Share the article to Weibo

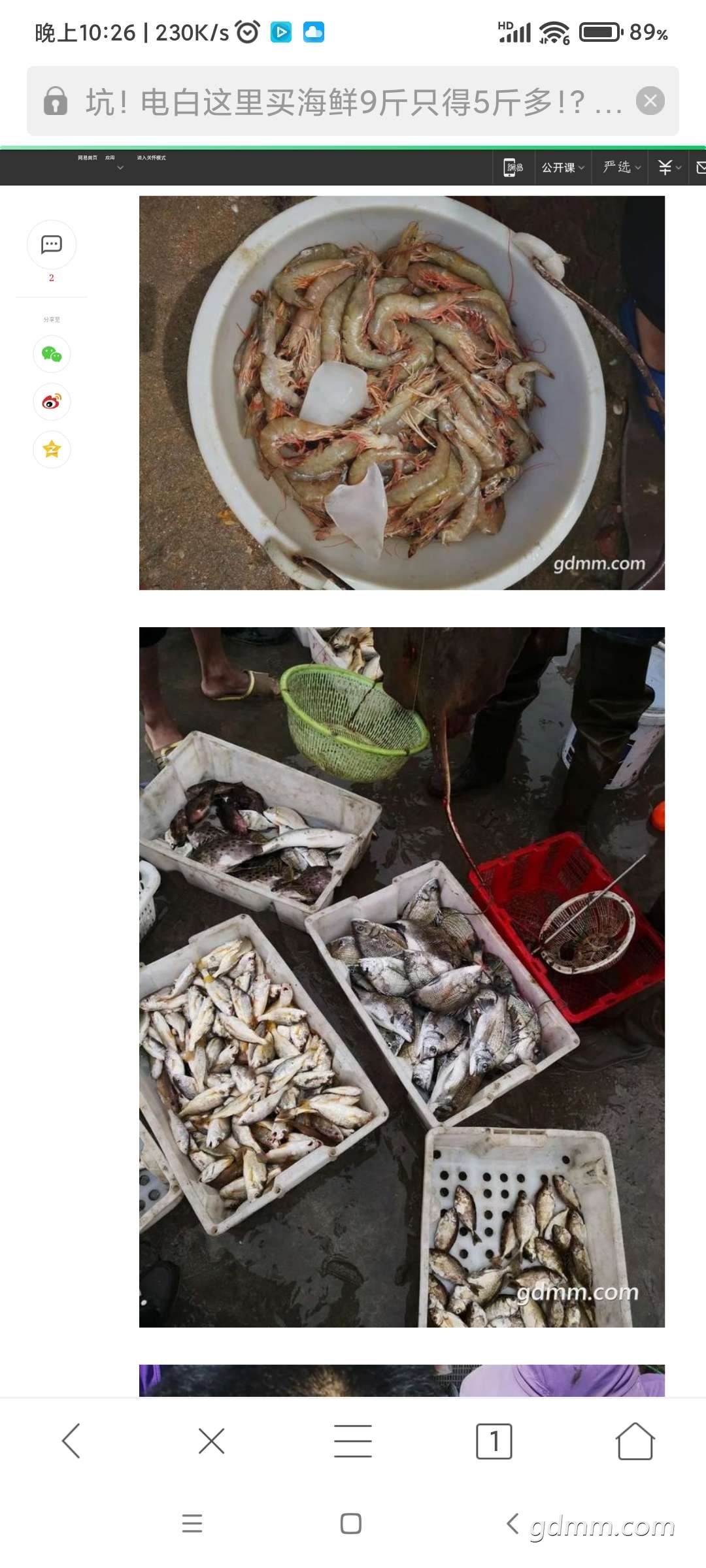52,402
